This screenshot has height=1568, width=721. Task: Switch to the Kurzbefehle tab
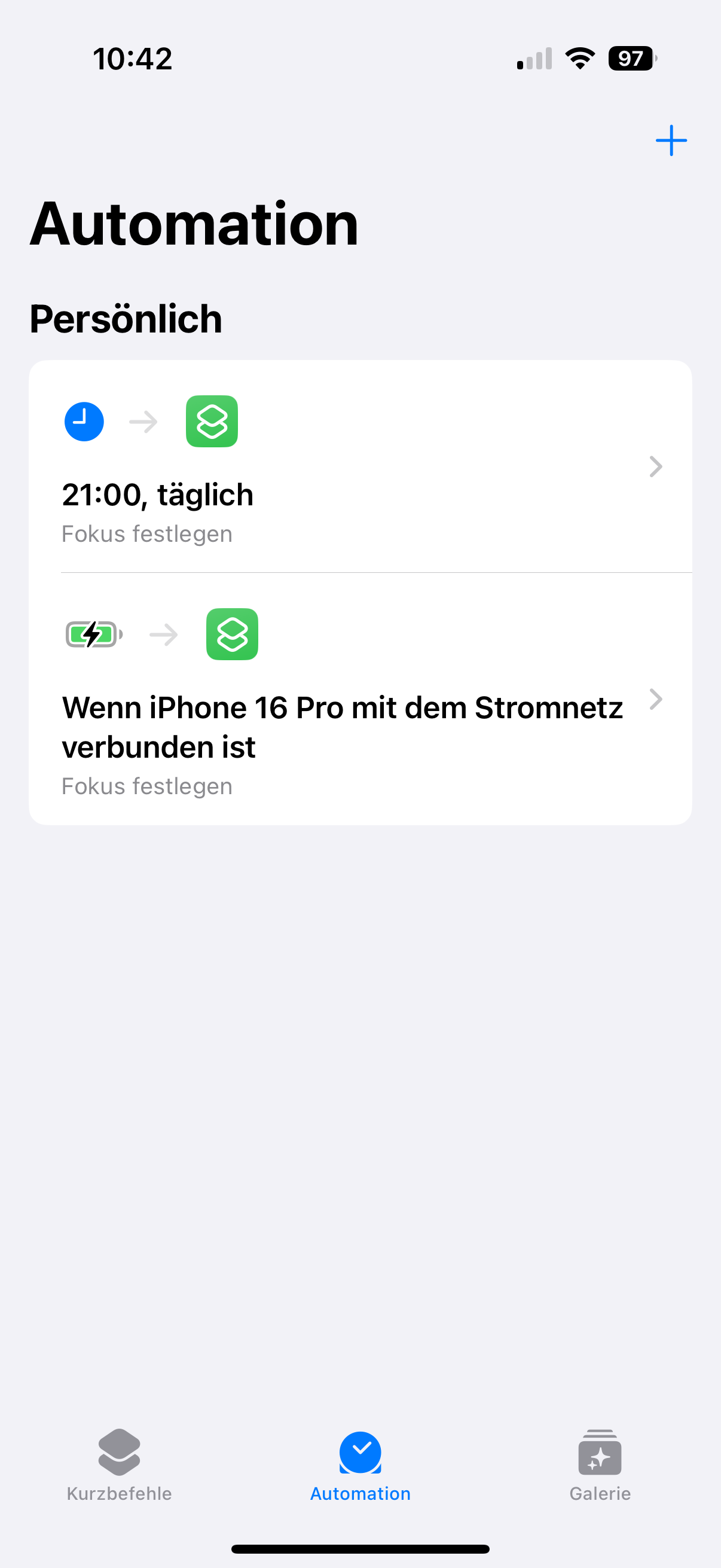pos(119,1465)
